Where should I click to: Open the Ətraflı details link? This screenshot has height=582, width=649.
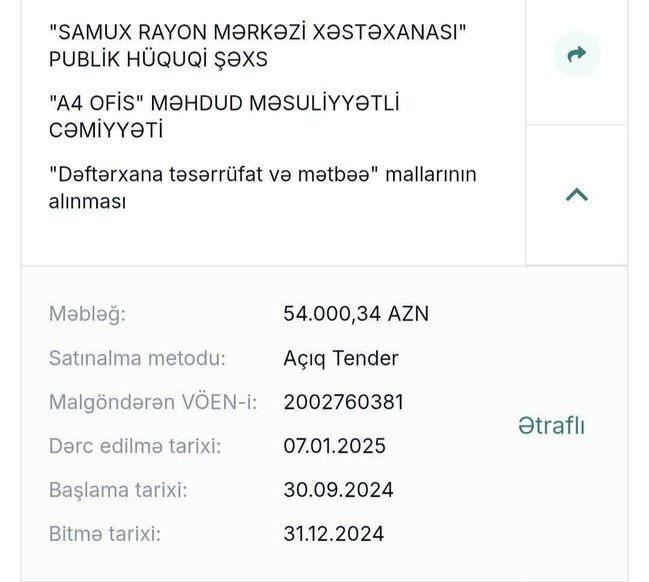tap(551, 425)
